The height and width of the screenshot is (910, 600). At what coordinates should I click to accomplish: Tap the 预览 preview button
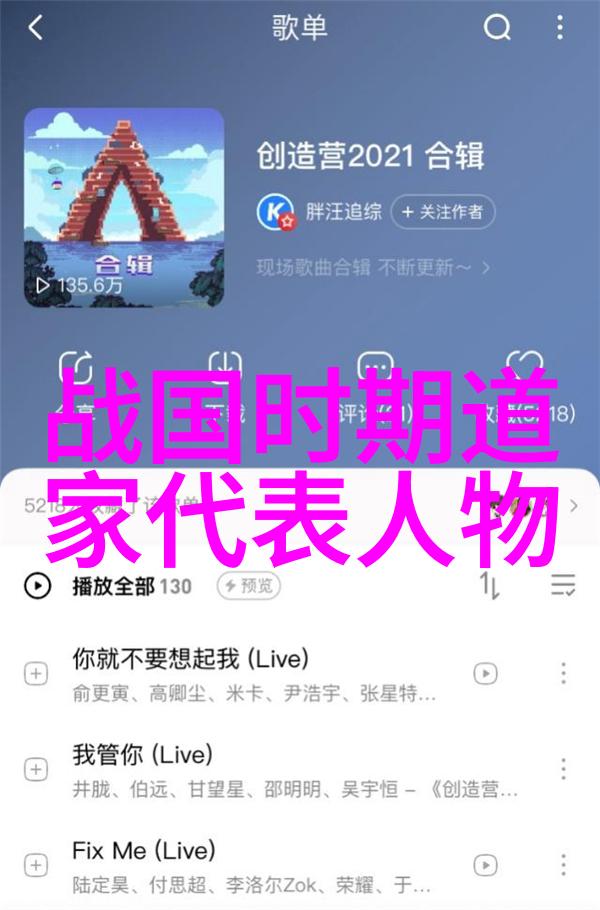pos(248,586)
